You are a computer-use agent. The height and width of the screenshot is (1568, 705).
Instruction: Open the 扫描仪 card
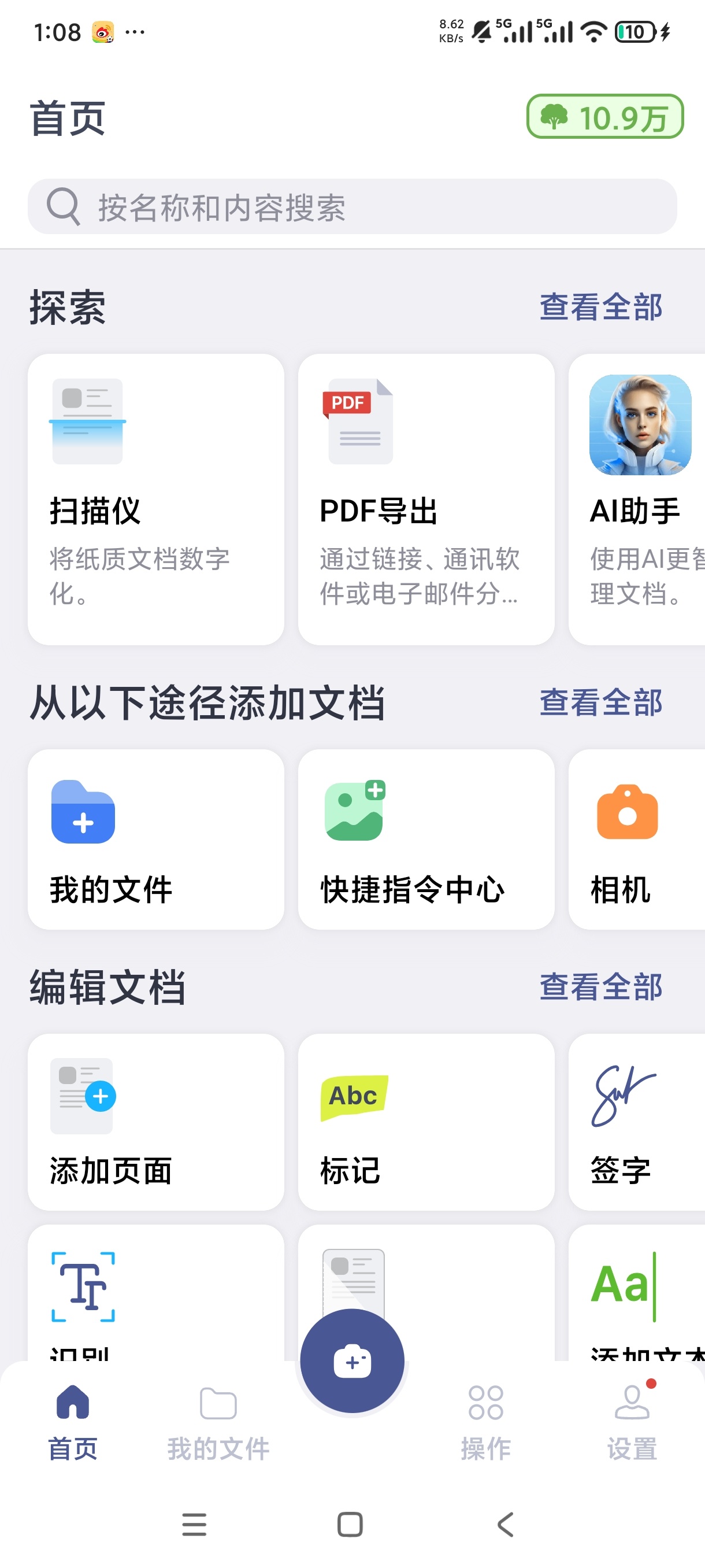click(x=155, y=499)
